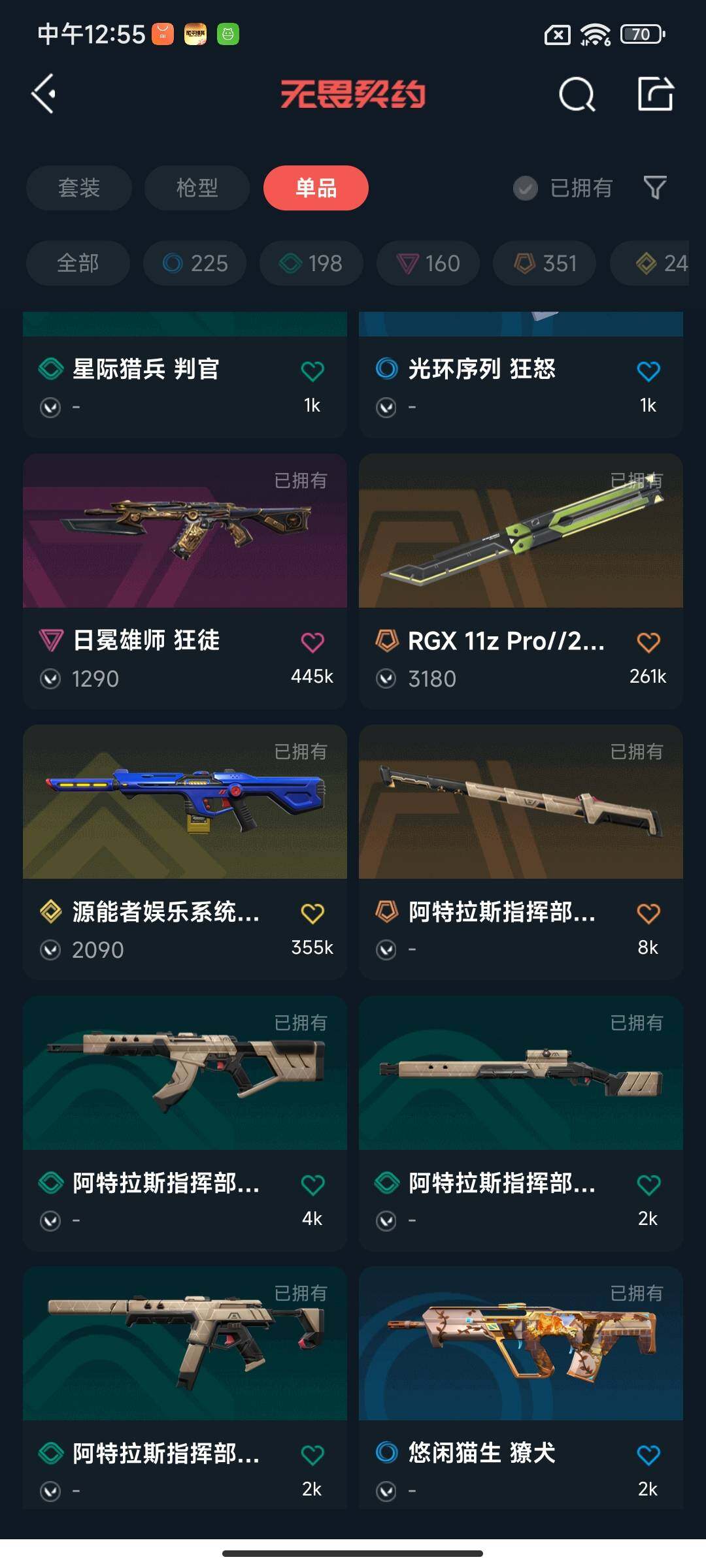Go back using the back arrow
The width and height of the screenshot is (706, 1568).
(x=43, y=94)
